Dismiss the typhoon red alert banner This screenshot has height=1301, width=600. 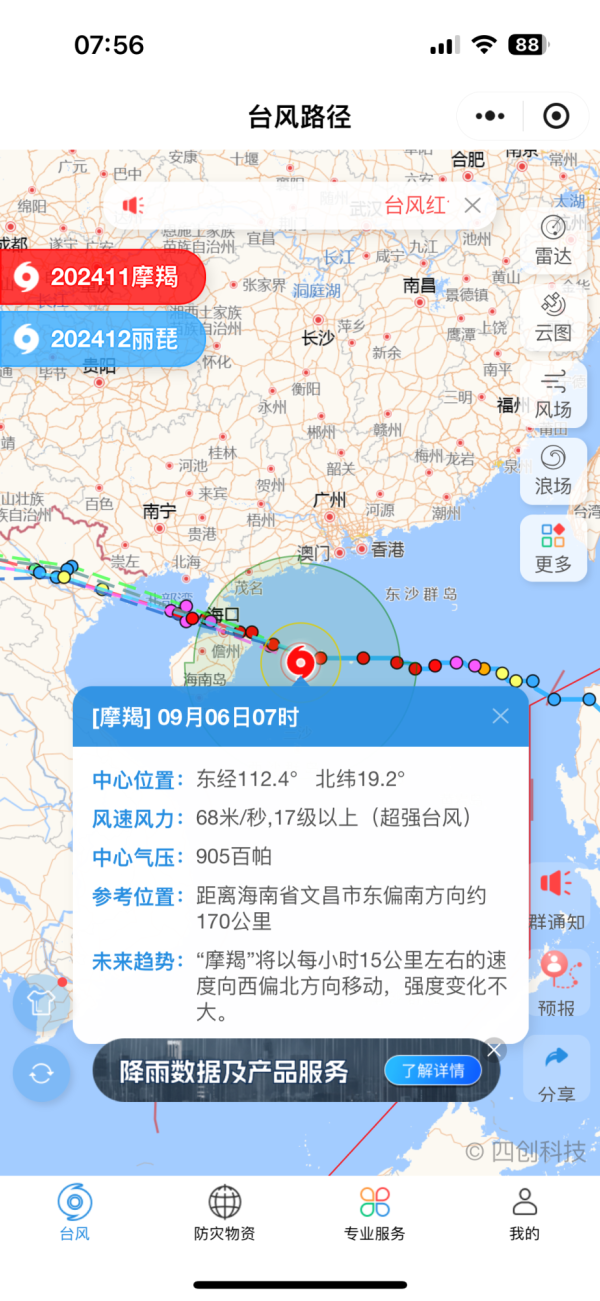point(473,206)
